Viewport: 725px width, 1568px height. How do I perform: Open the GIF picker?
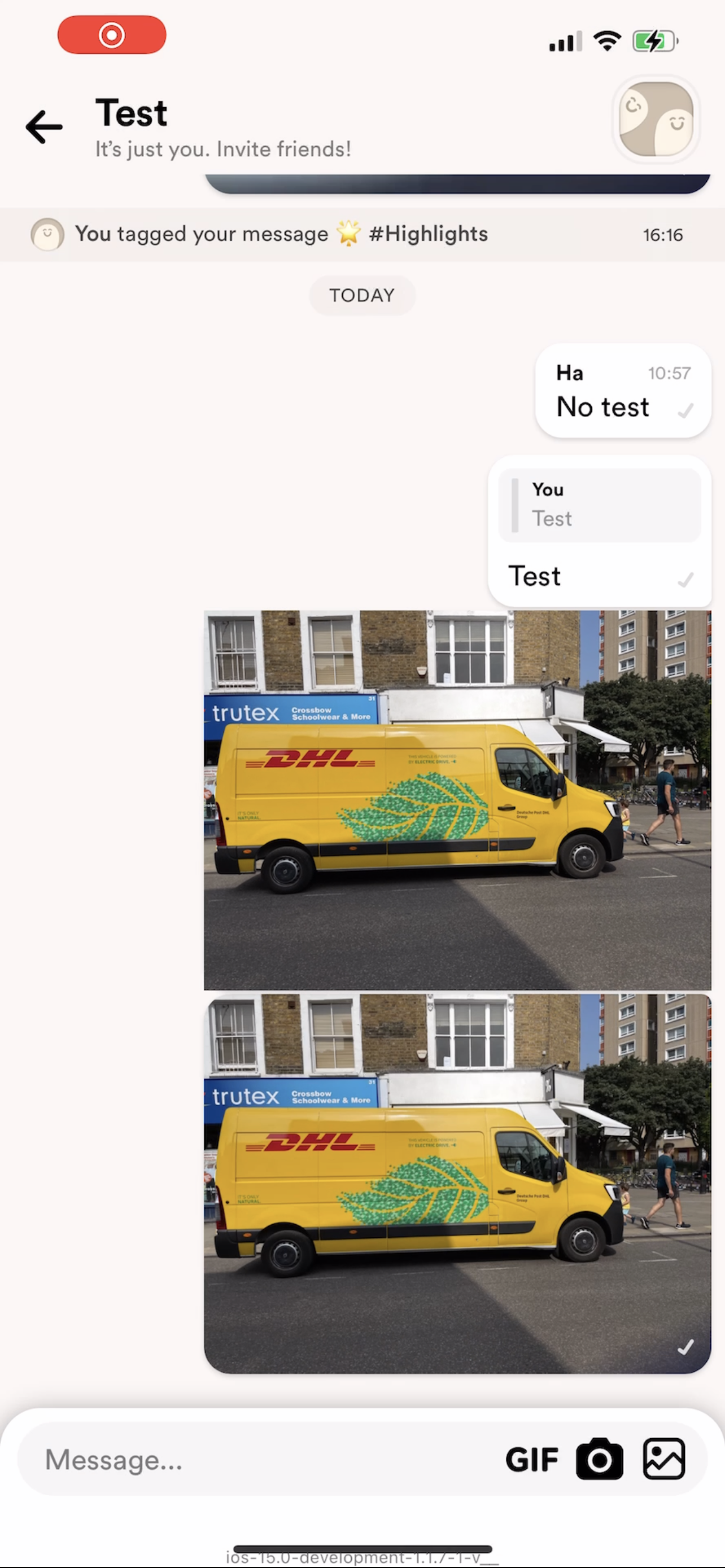pyautogui.click(x=531, y=1459)
